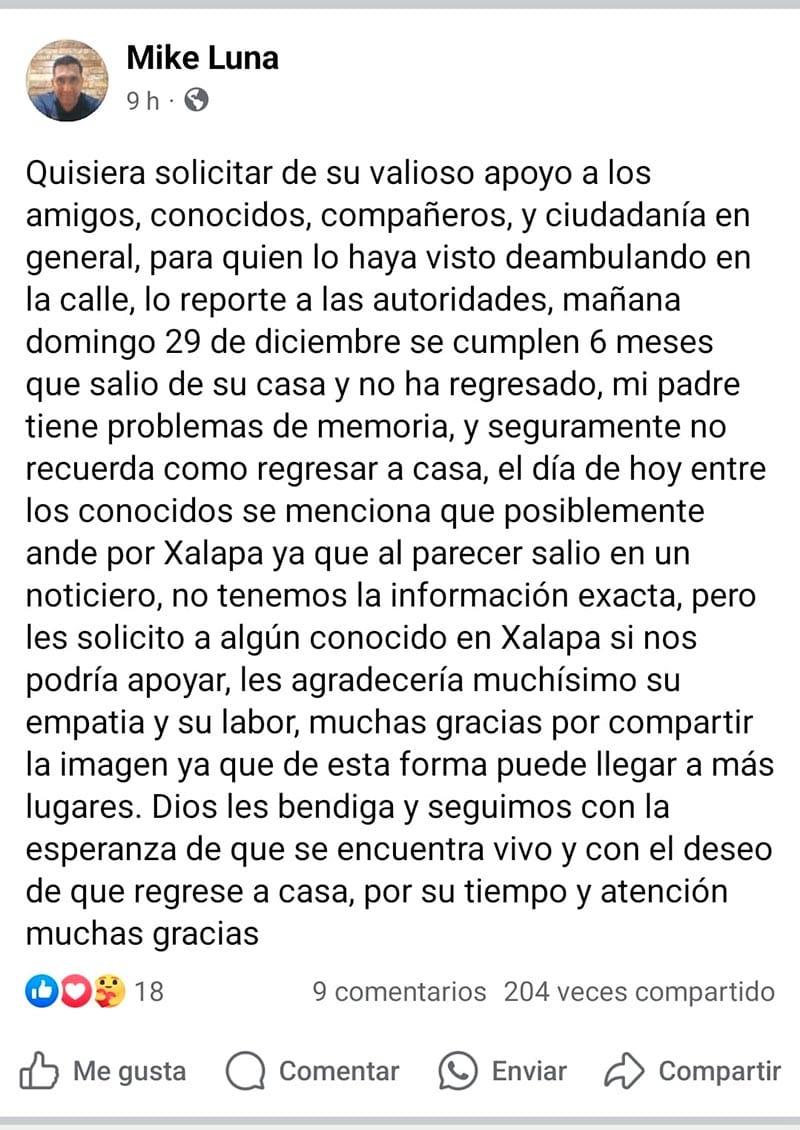
Task: Like the post with Me gusta
Action: pyautogui.click(x=103, y=1071)
